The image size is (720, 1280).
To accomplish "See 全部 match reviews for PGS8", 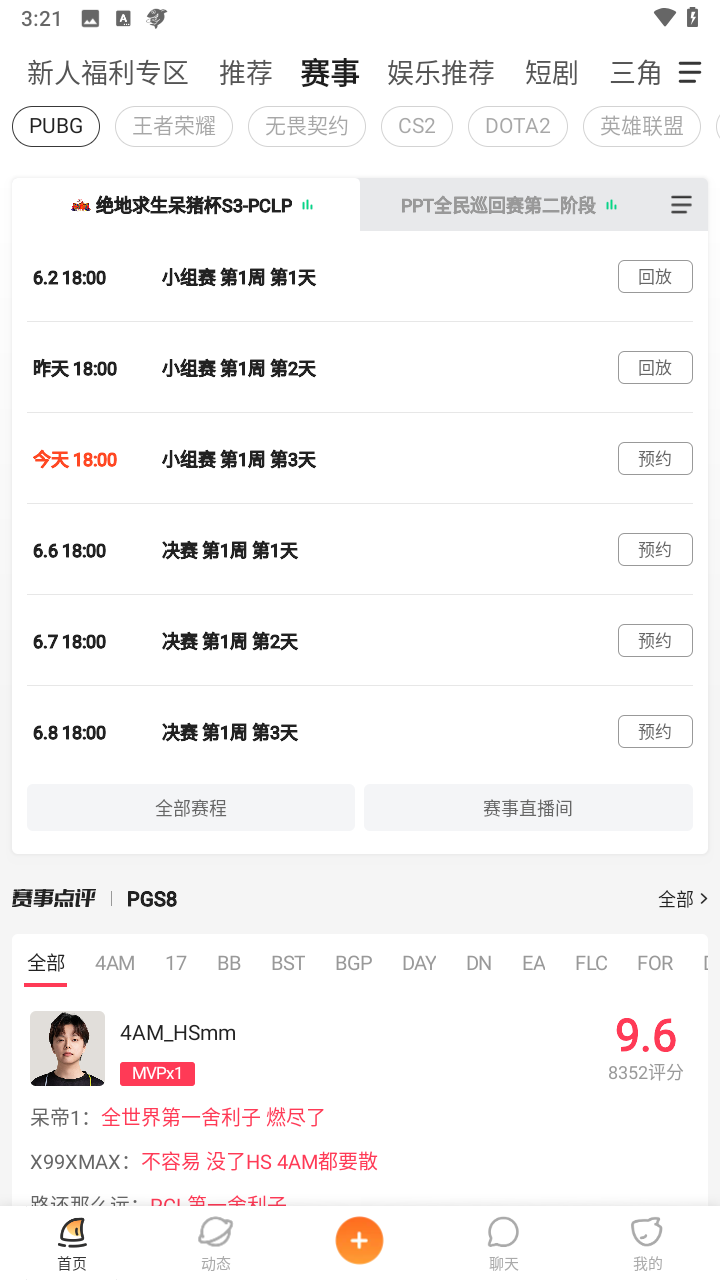I will pyautogui.click(x=683, y=899).
